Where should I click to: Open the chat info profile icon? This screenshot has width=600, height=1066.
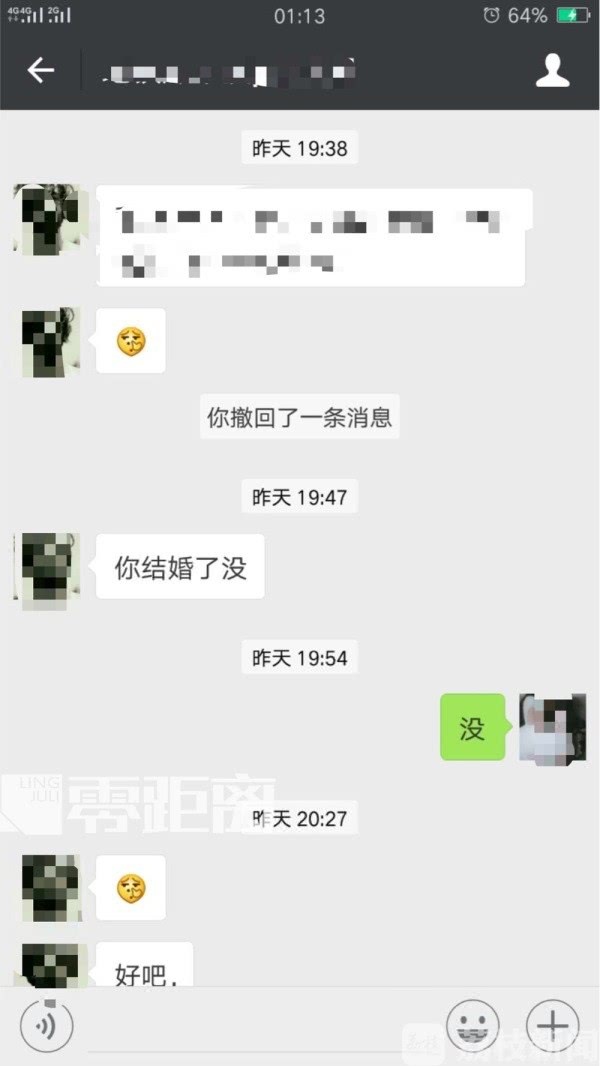tap(552, 71)
